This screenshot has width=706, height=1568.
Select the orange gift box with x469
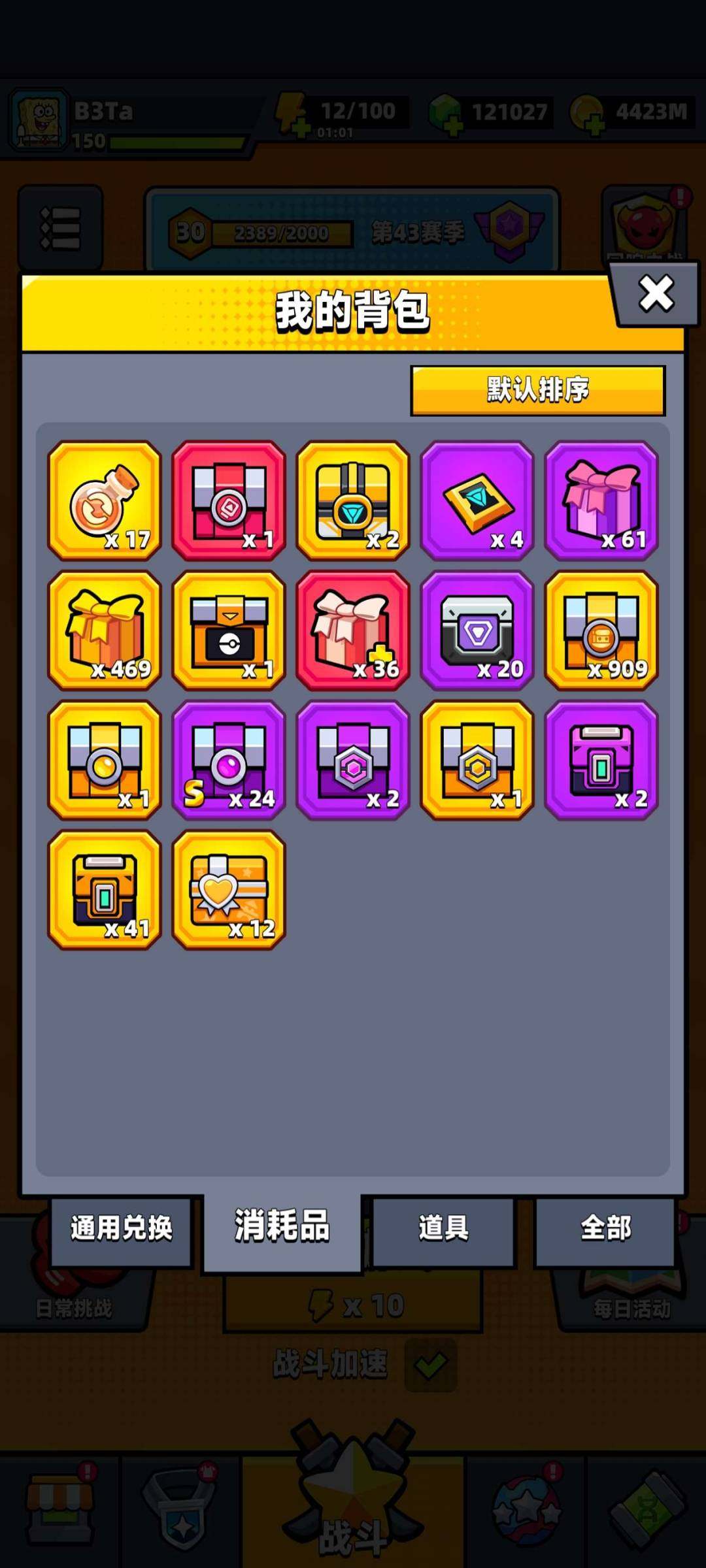pyautogui.click(x=105, y=630)
